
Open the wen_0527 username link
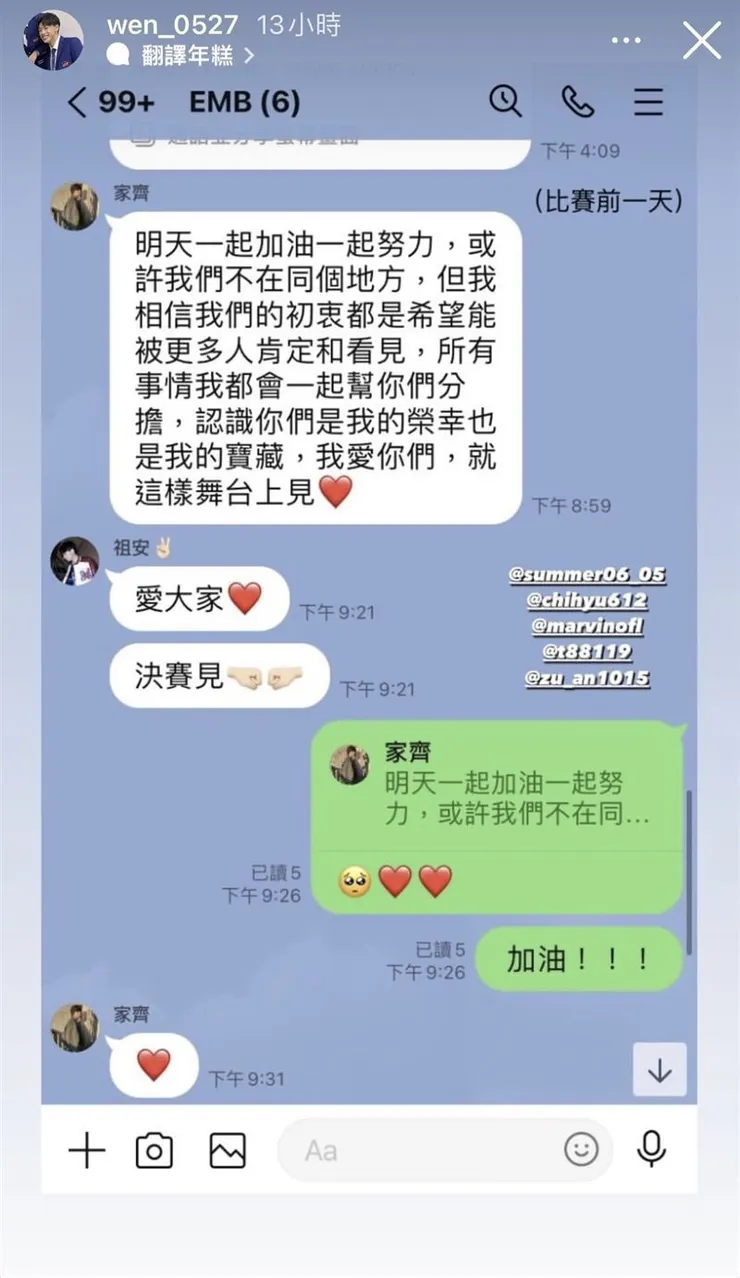(172, 26)
